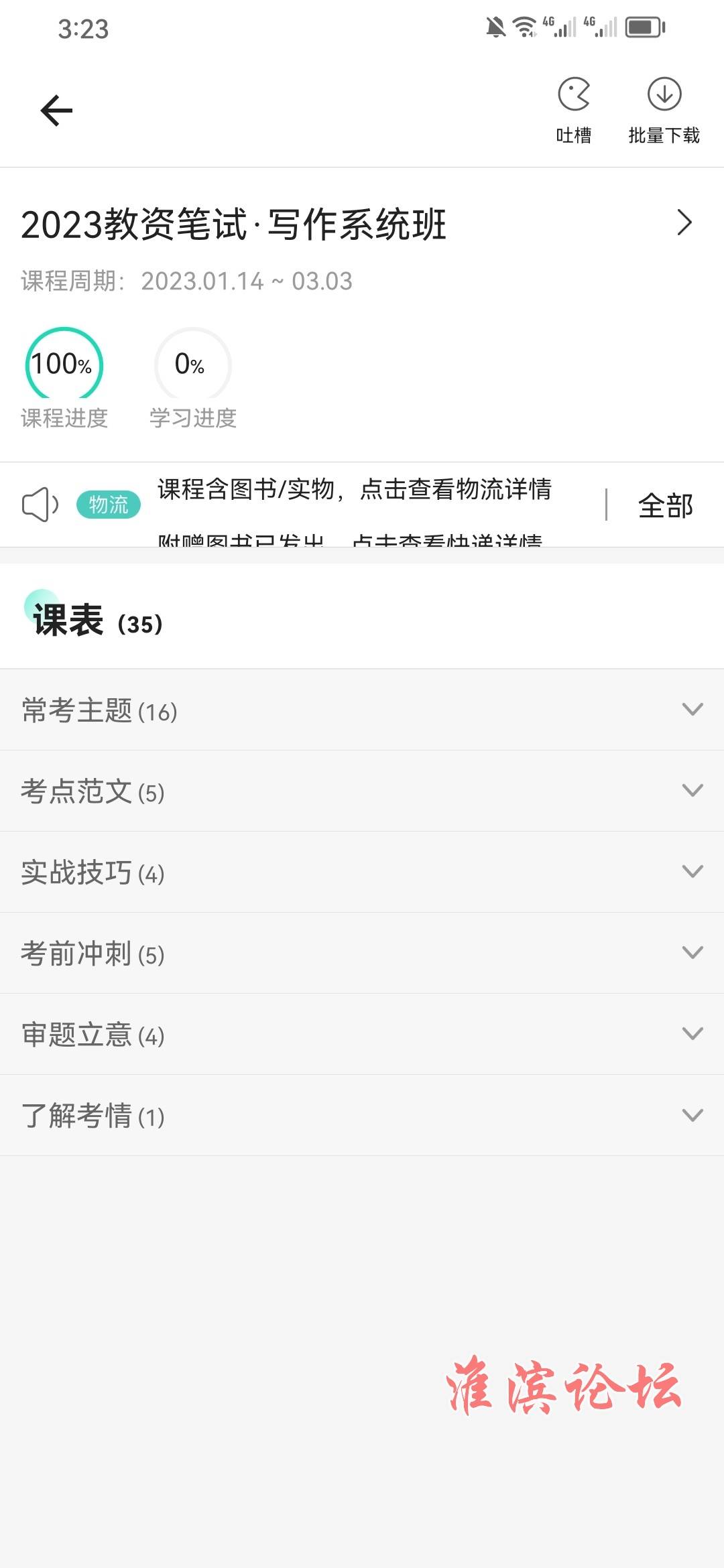
Task: Expand the 了解考情 (1) section
Action: tap(362, 1116)
